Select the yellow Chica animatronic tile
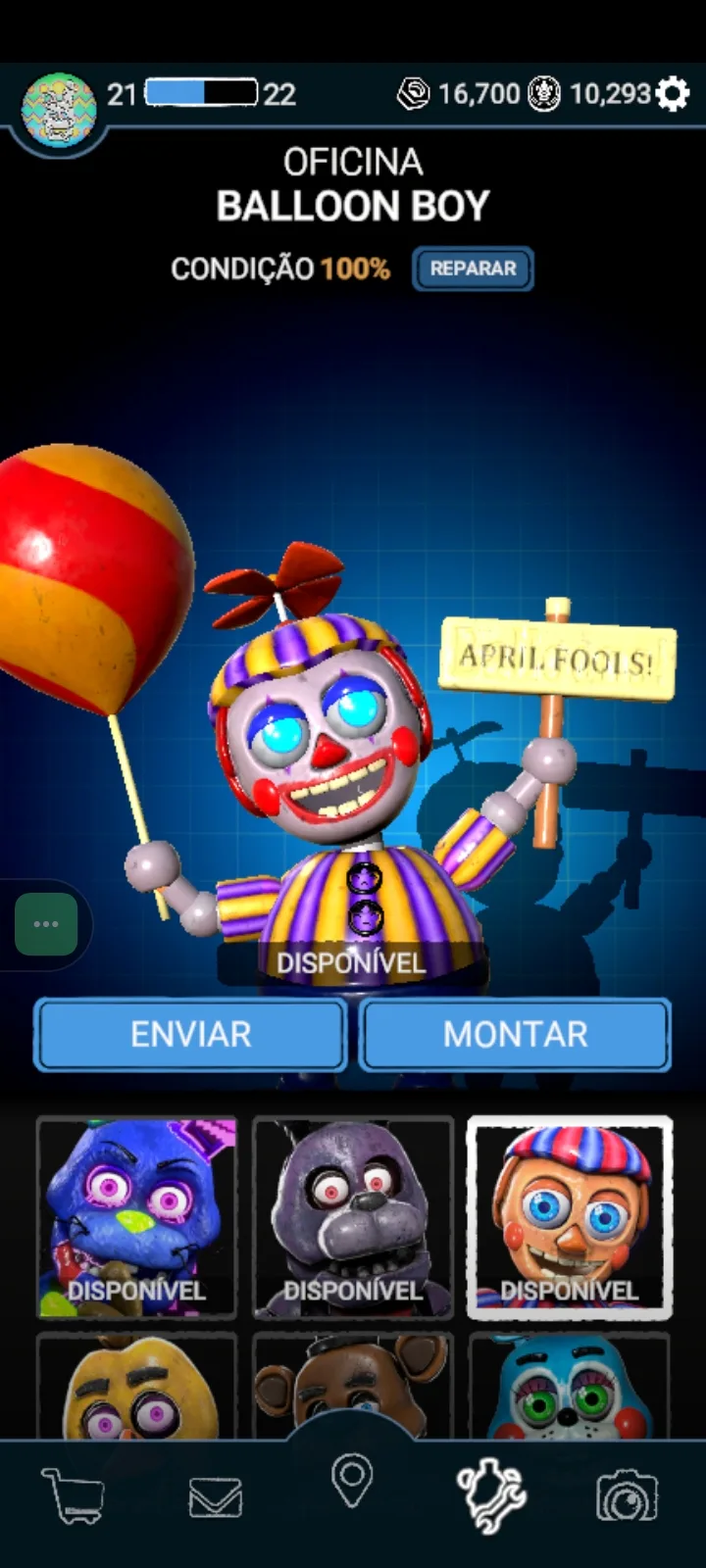The height and width of the screenshot is (1568, 706). [x=137, y=1386]
